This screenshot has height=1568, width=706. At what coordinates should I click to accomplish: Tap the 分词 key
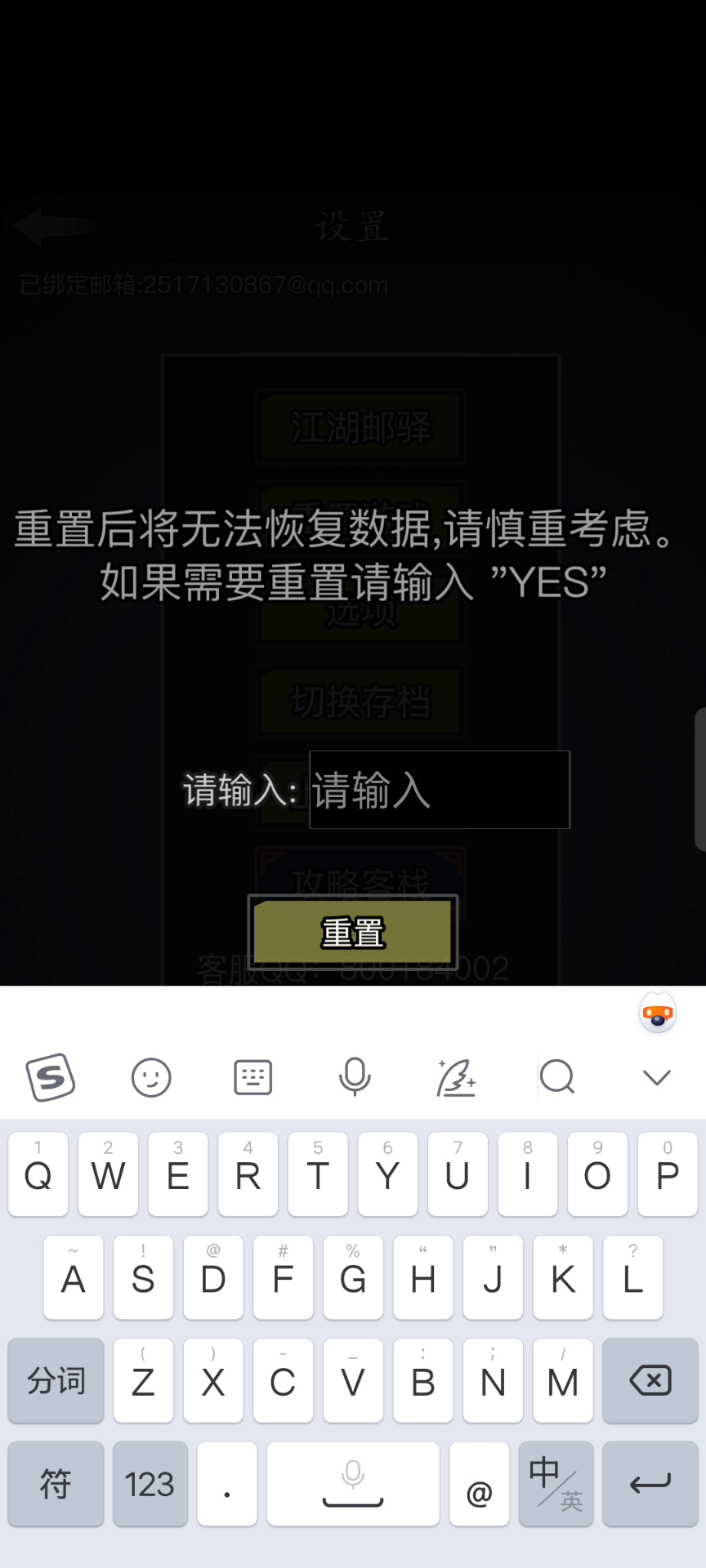click(56, 1380)
